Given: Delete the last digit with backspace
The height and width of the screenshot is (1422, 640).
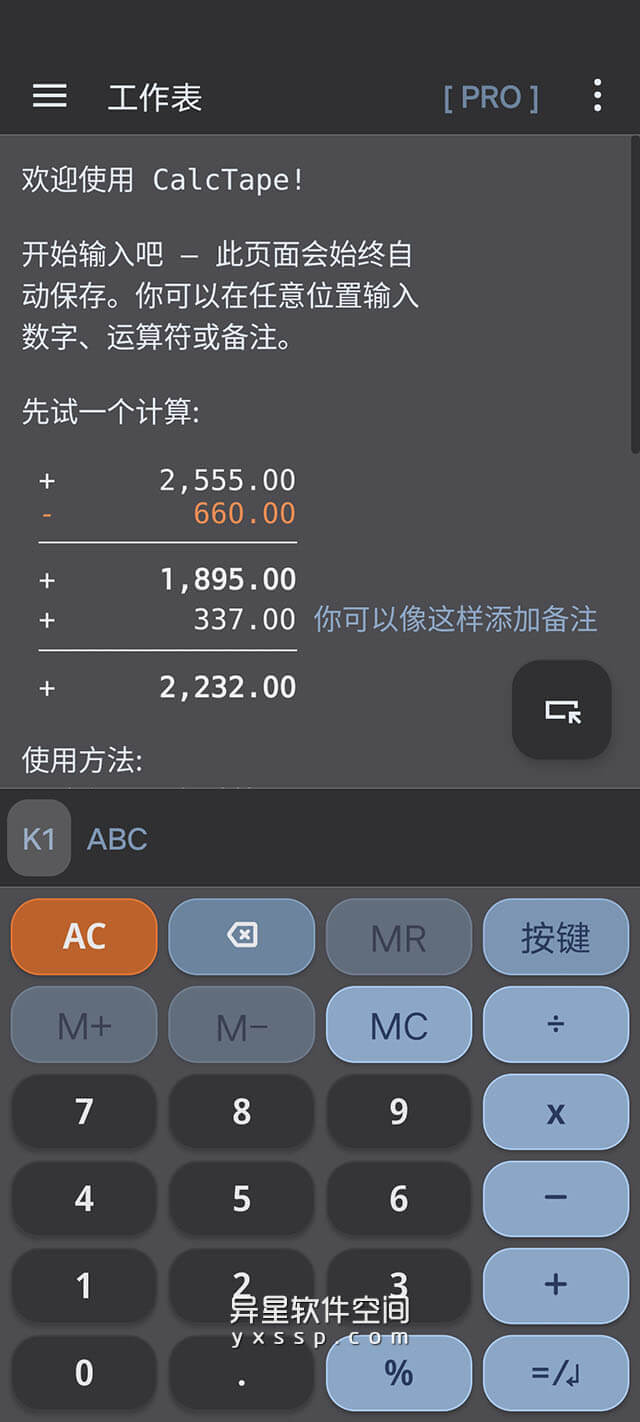Looking at the screenshot, I should (x=241, y=936).
